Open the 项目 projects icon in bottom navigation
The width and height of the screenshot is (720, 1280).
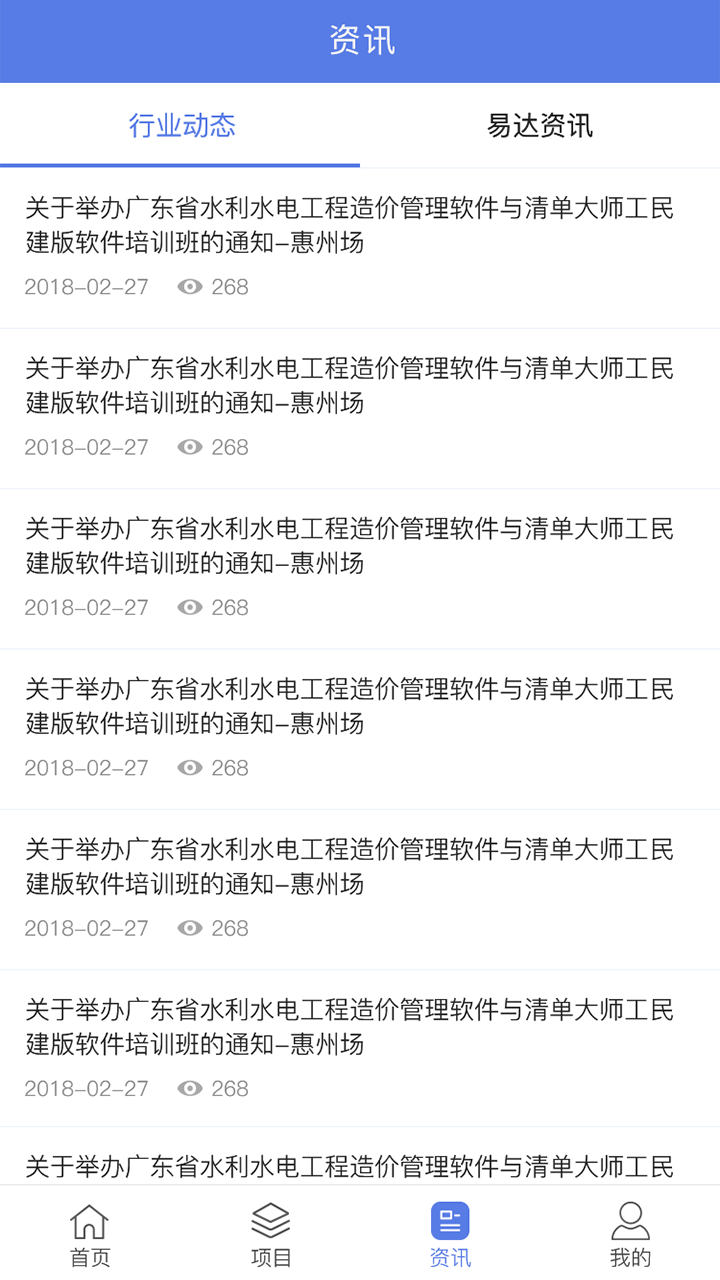pyautogui.click(x=270, y=1221)
